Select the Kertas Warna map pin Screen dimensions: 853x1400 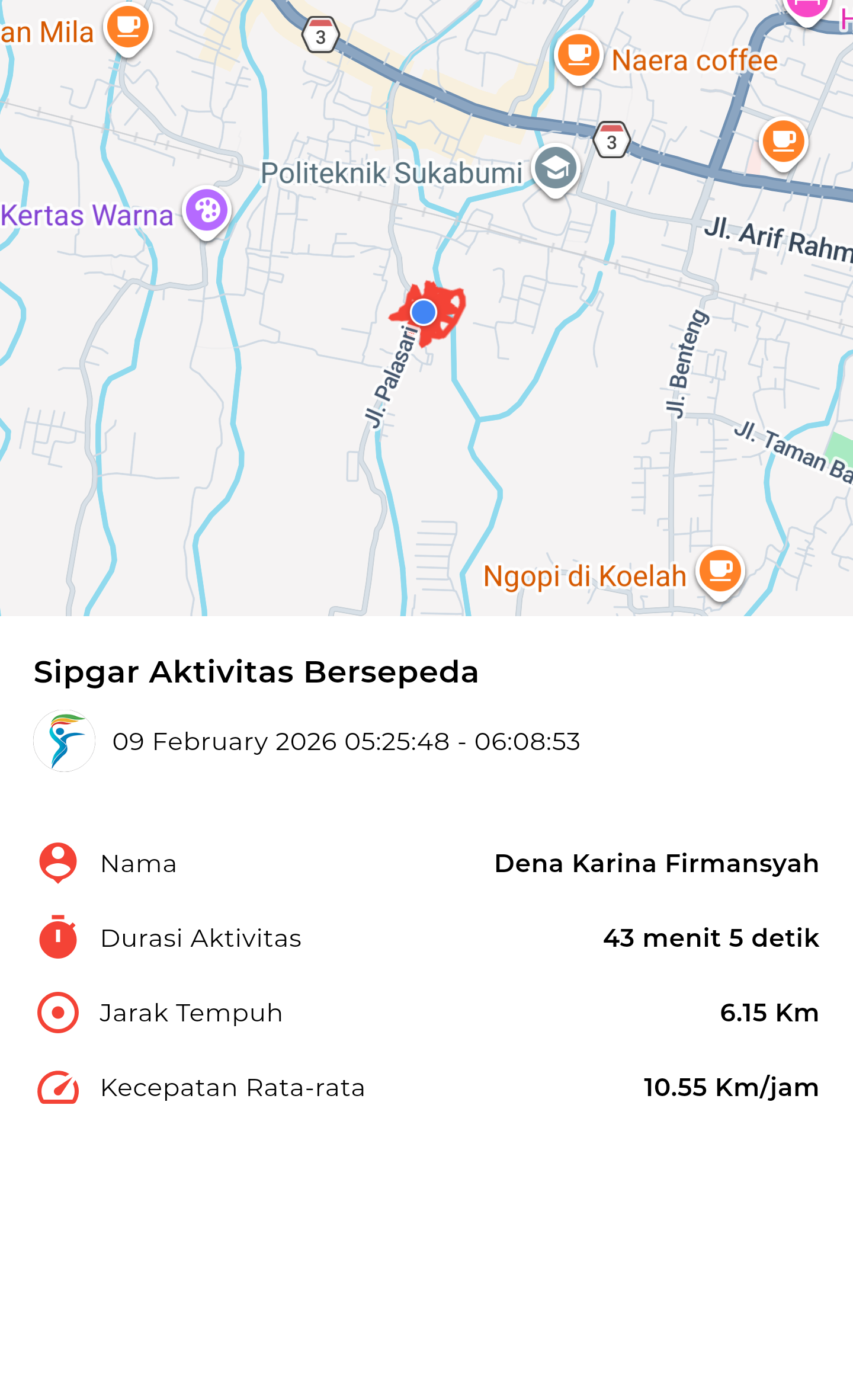tap(207, 211)
